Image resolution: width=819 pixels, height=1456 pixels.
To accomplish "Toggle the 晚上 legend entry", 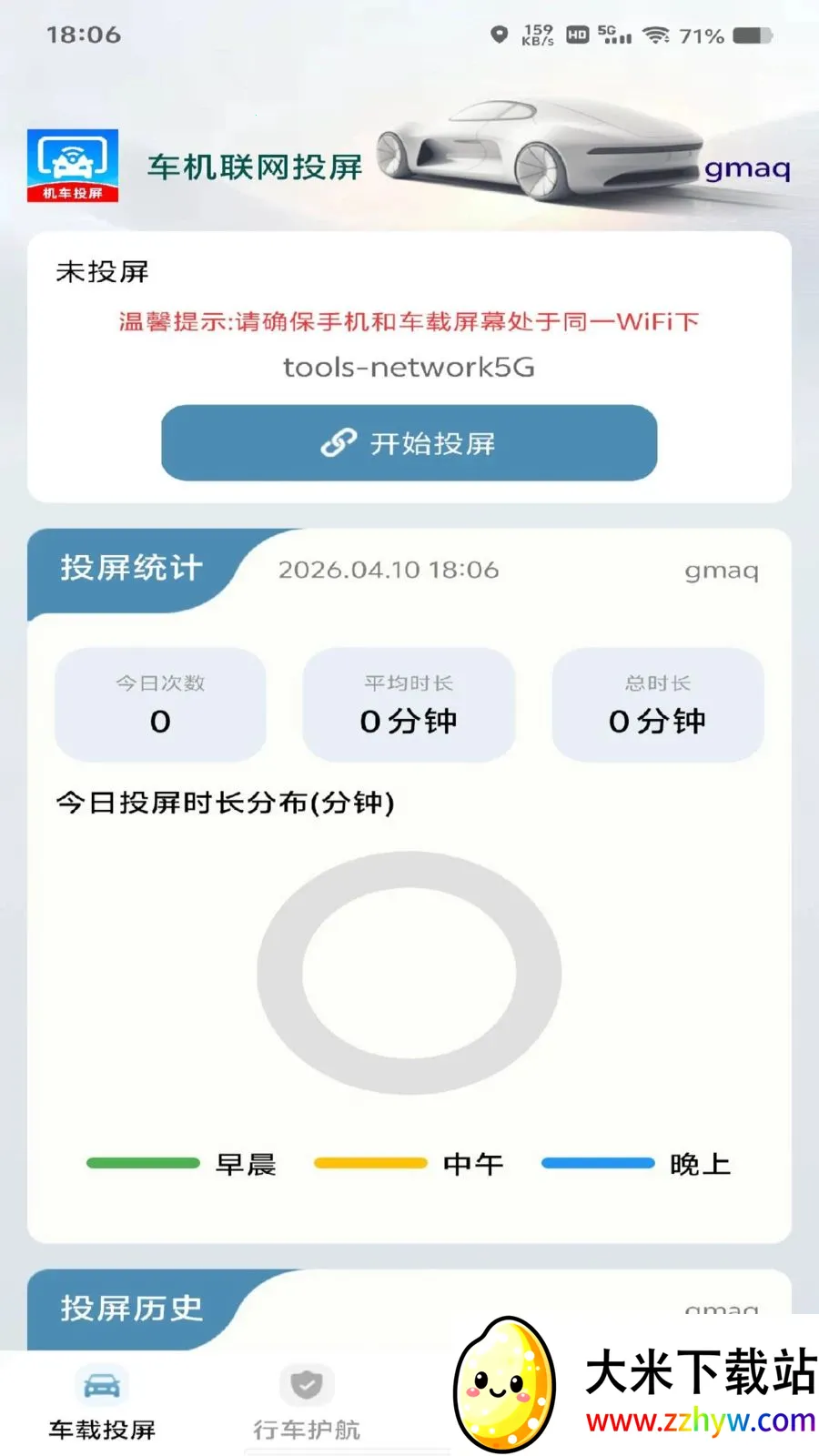I will tap(646, 1163).
